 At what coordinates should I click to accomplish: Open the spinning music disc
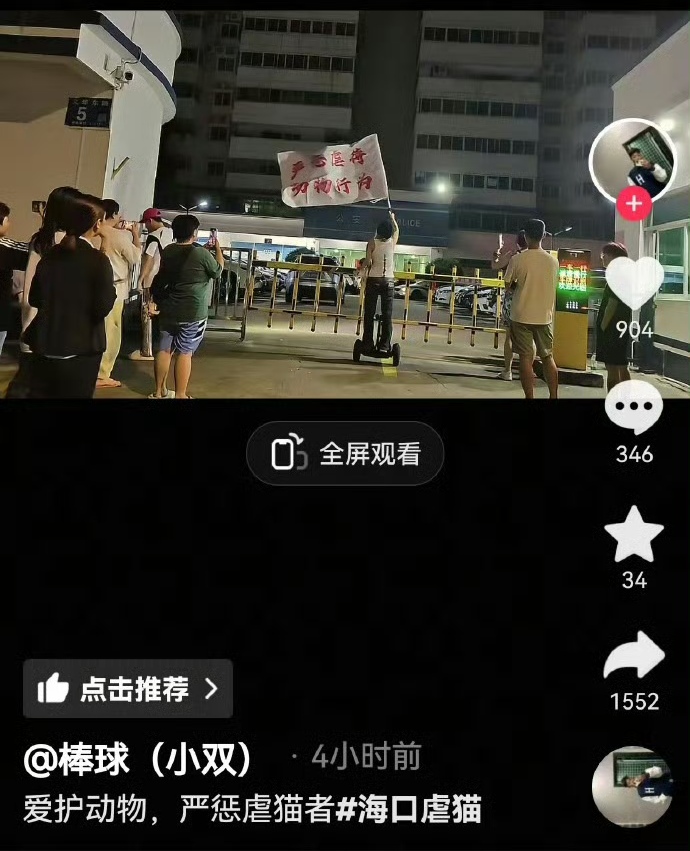point(632,787)
